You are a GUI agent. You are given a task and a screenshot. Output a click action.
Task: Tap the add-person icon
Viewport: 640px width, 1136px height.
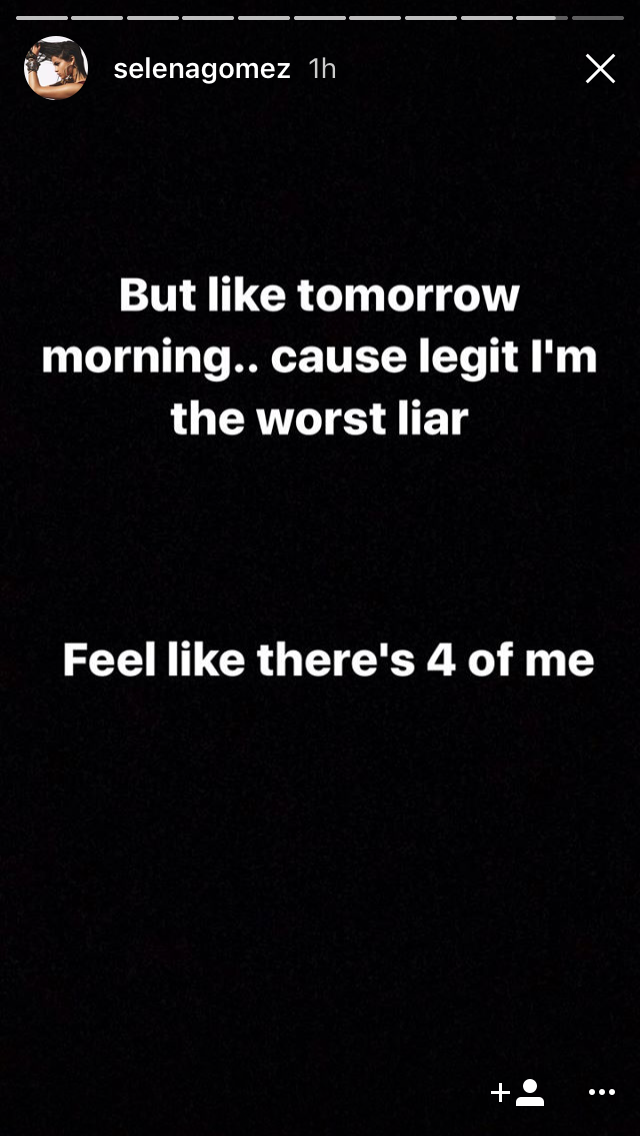518,1092
